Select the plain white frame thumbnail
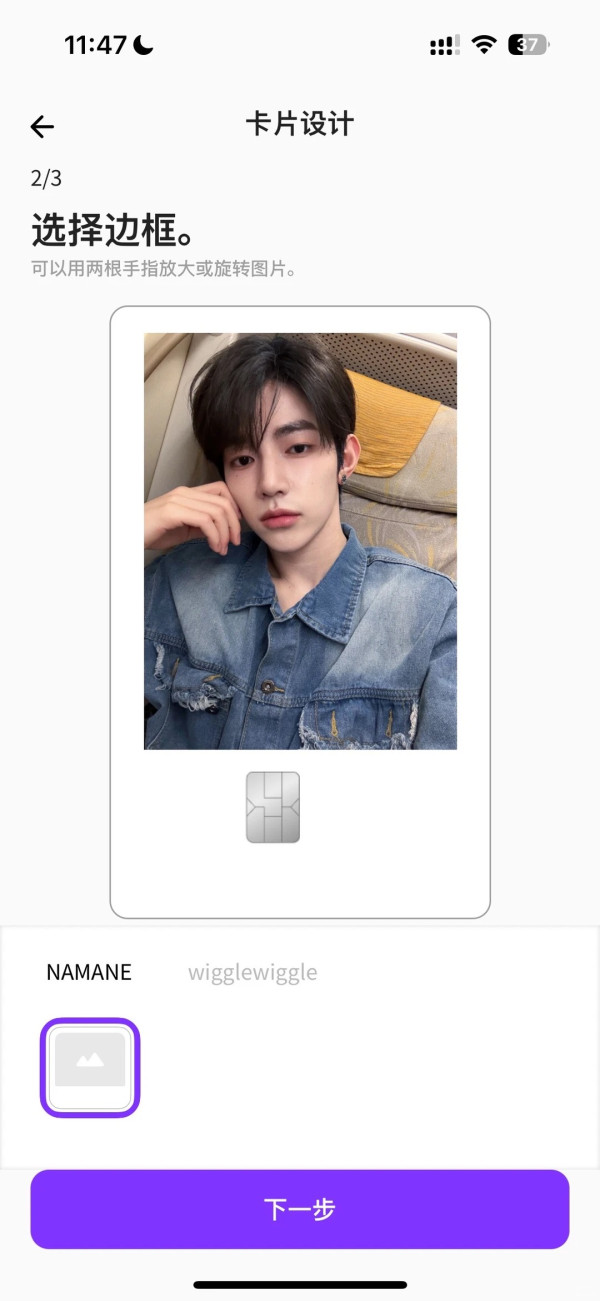The width and height of the screenshot is (600, 1301). click(90, 1067)
